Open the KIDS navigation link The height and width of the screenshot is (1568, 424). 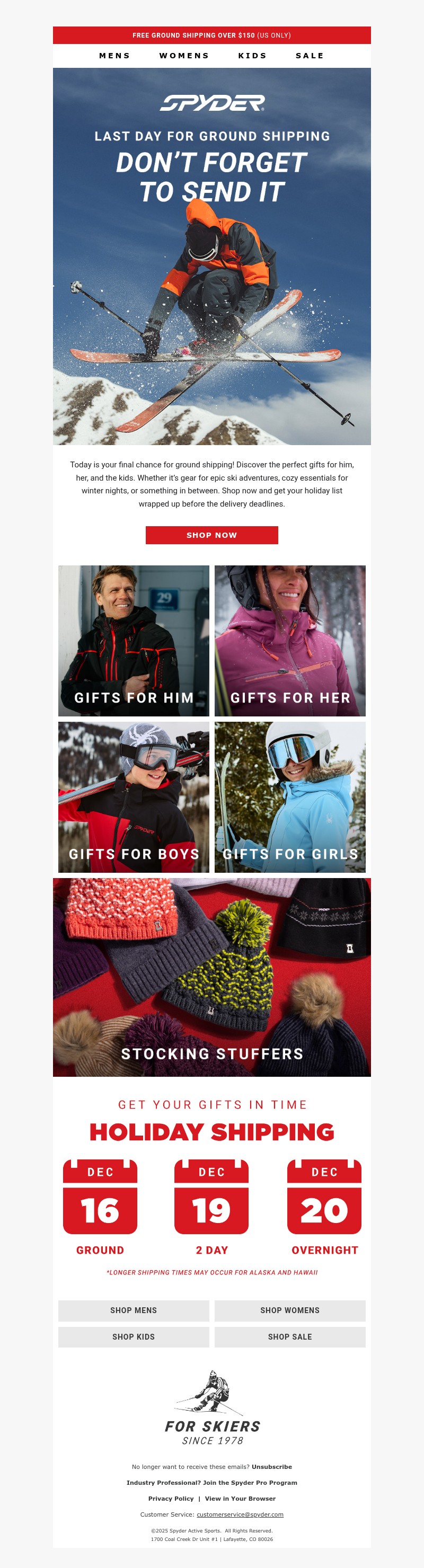(x=252, y=56)
